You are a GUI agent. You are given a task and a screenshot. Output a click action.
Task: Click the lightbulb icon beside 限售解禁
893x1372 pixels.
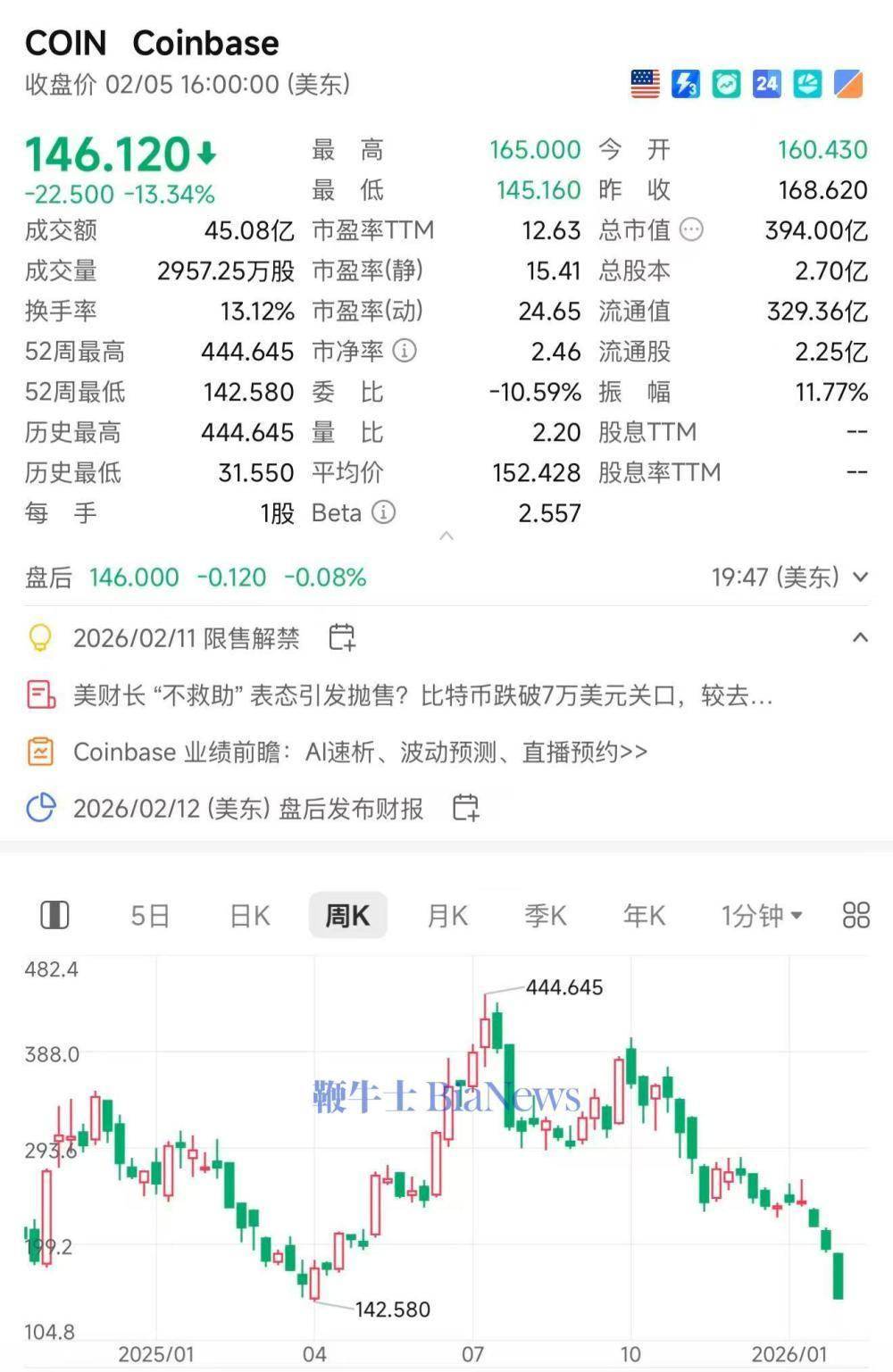[38, 637]
